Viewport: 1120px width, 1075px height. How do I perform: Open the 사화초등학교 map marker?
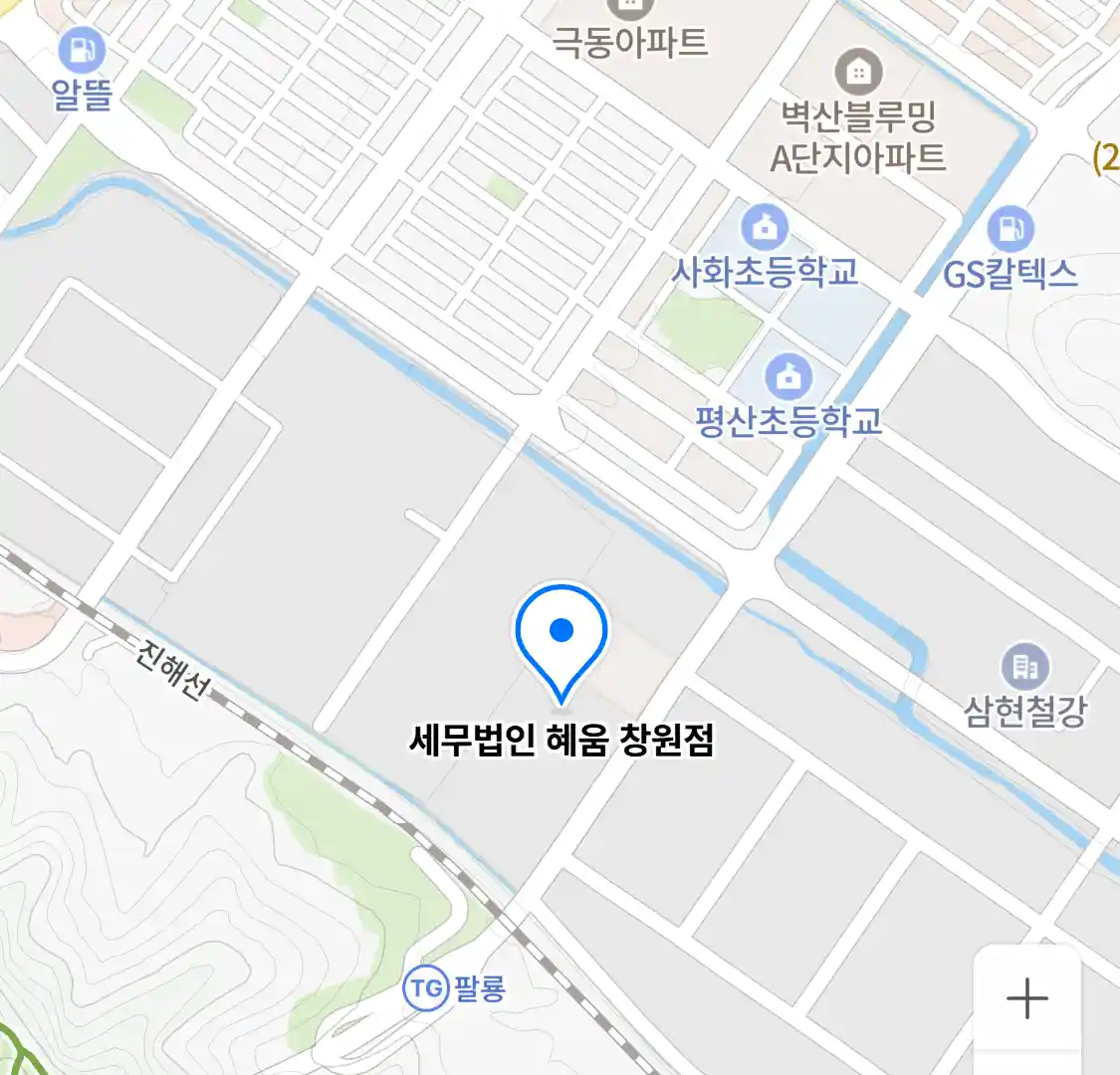click(x=764, y=229)
